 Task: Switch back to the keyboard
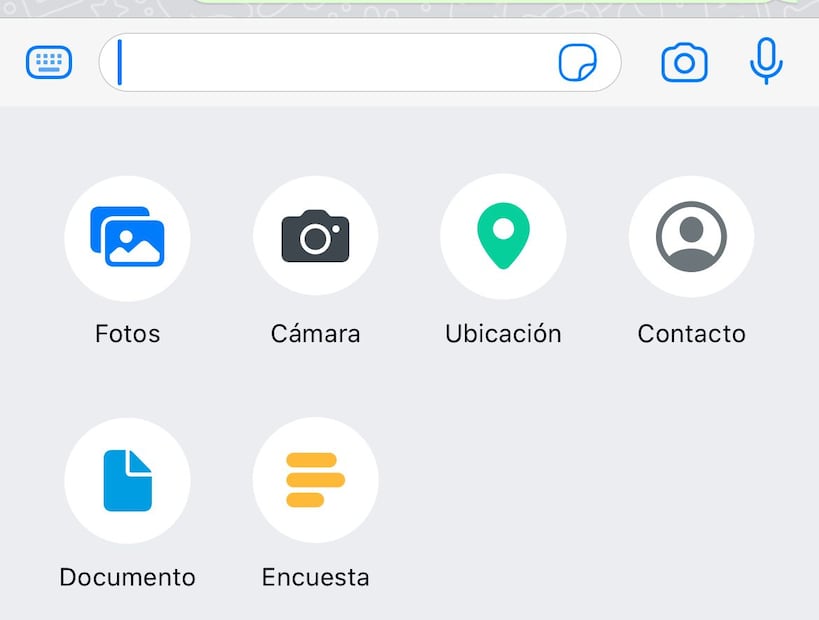coord(48,63)
